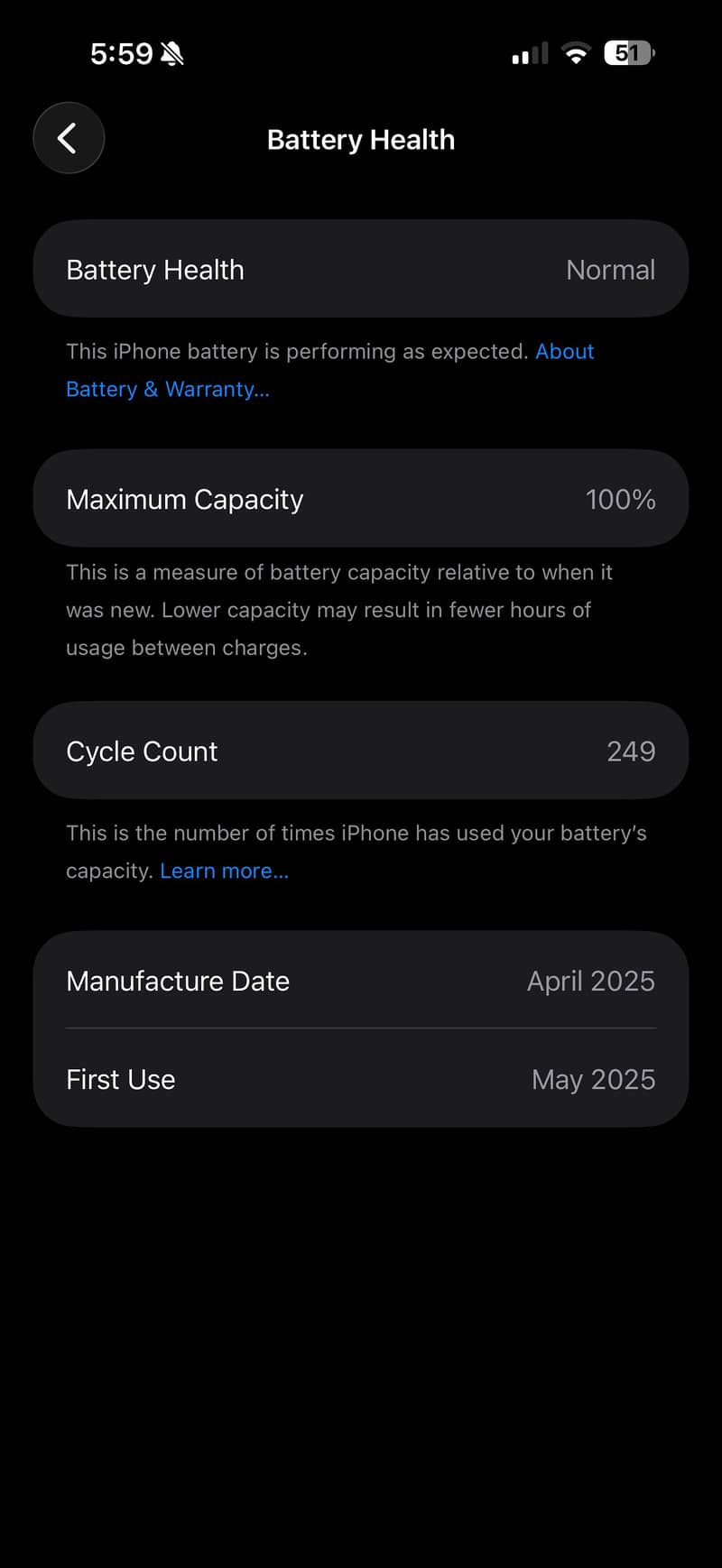Select the Manufacture Date row
This screenshot has width=722, height=1568.
click(x=360, y=981)
